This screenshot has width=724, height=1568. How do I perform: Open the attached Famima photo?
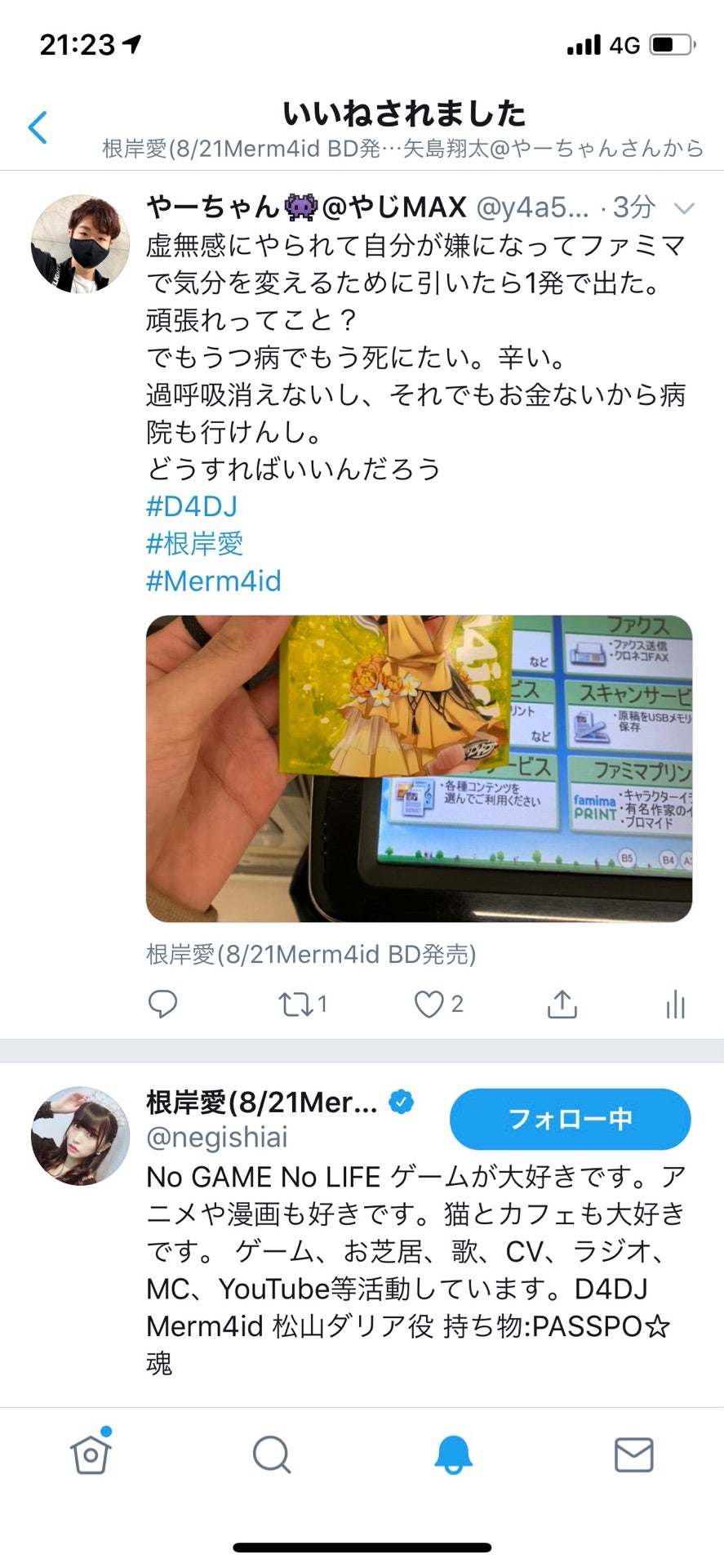416,772
